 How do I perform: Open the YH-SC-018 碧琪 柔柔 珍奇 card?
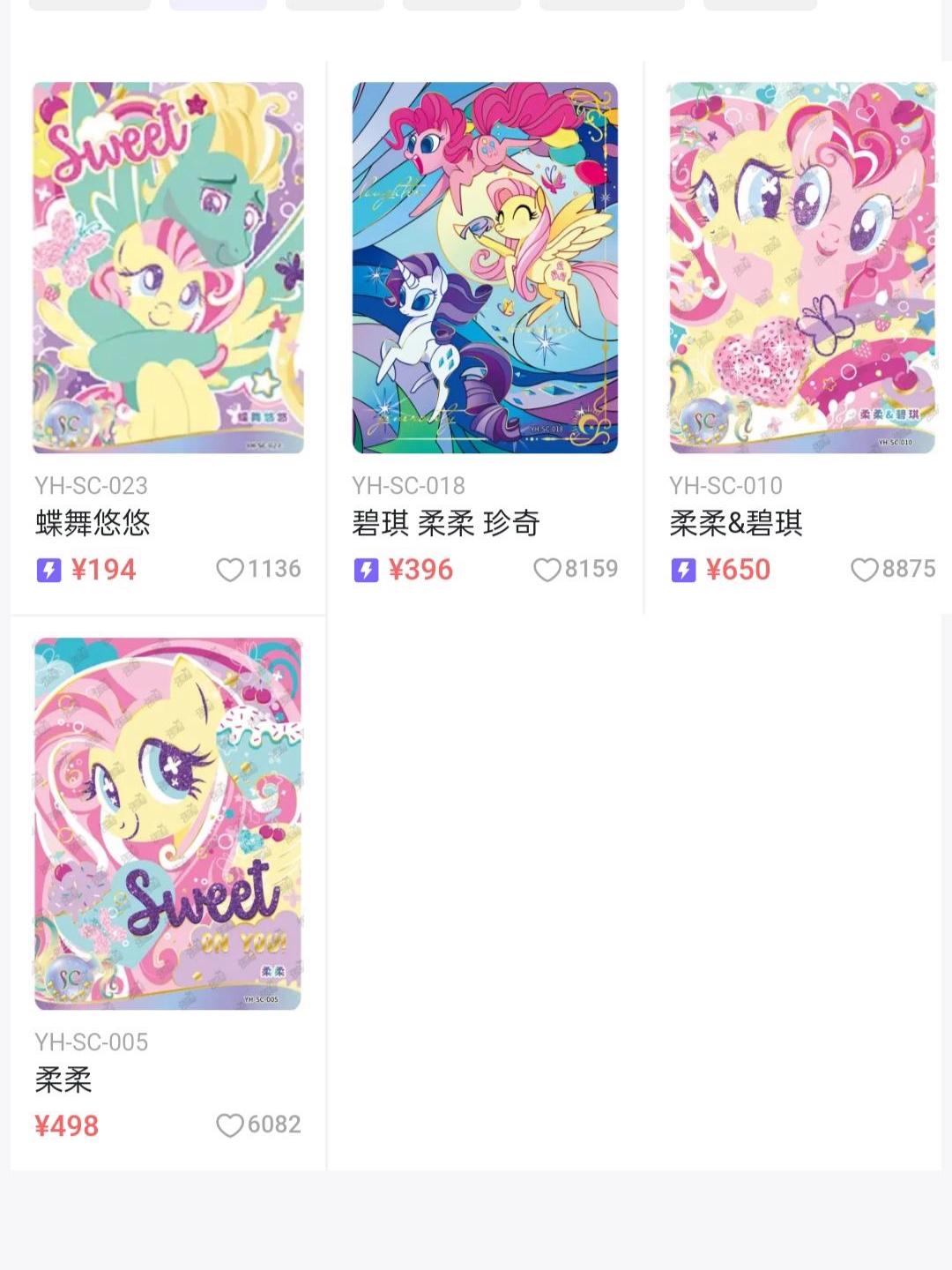485,268
